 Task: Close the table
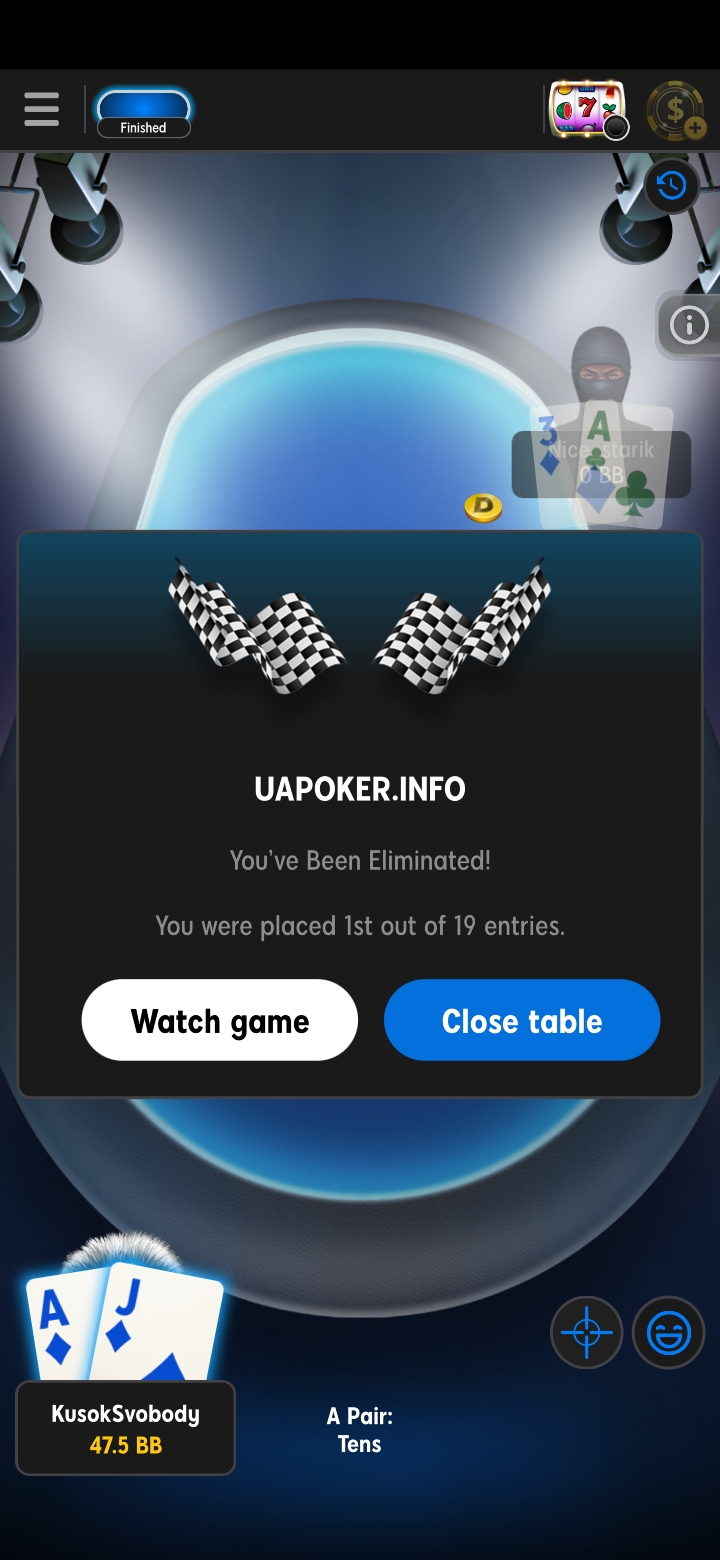click(x=522, y=1020)
